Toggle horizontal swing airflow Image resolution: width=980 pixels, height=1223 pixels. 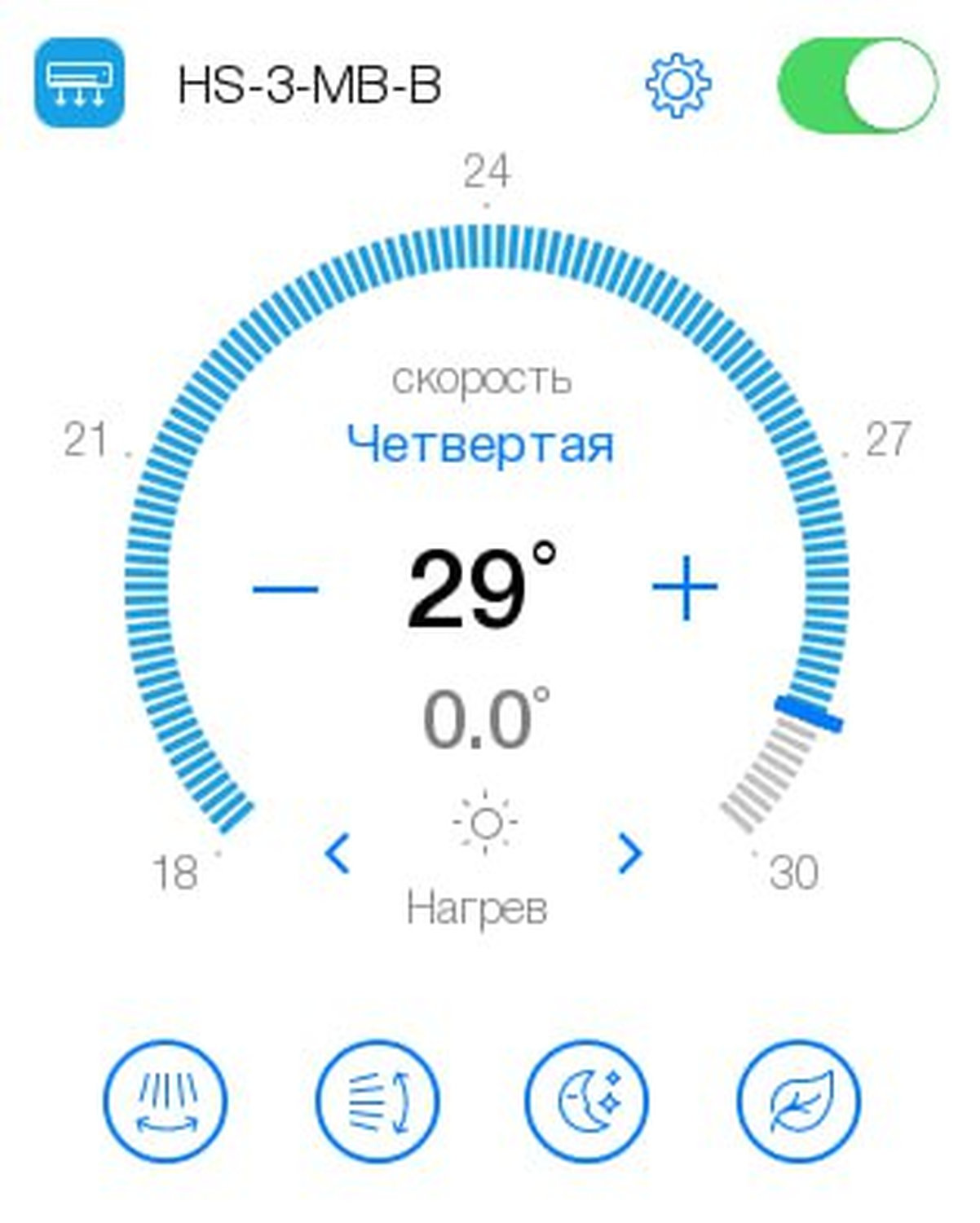coord(166,1102)
